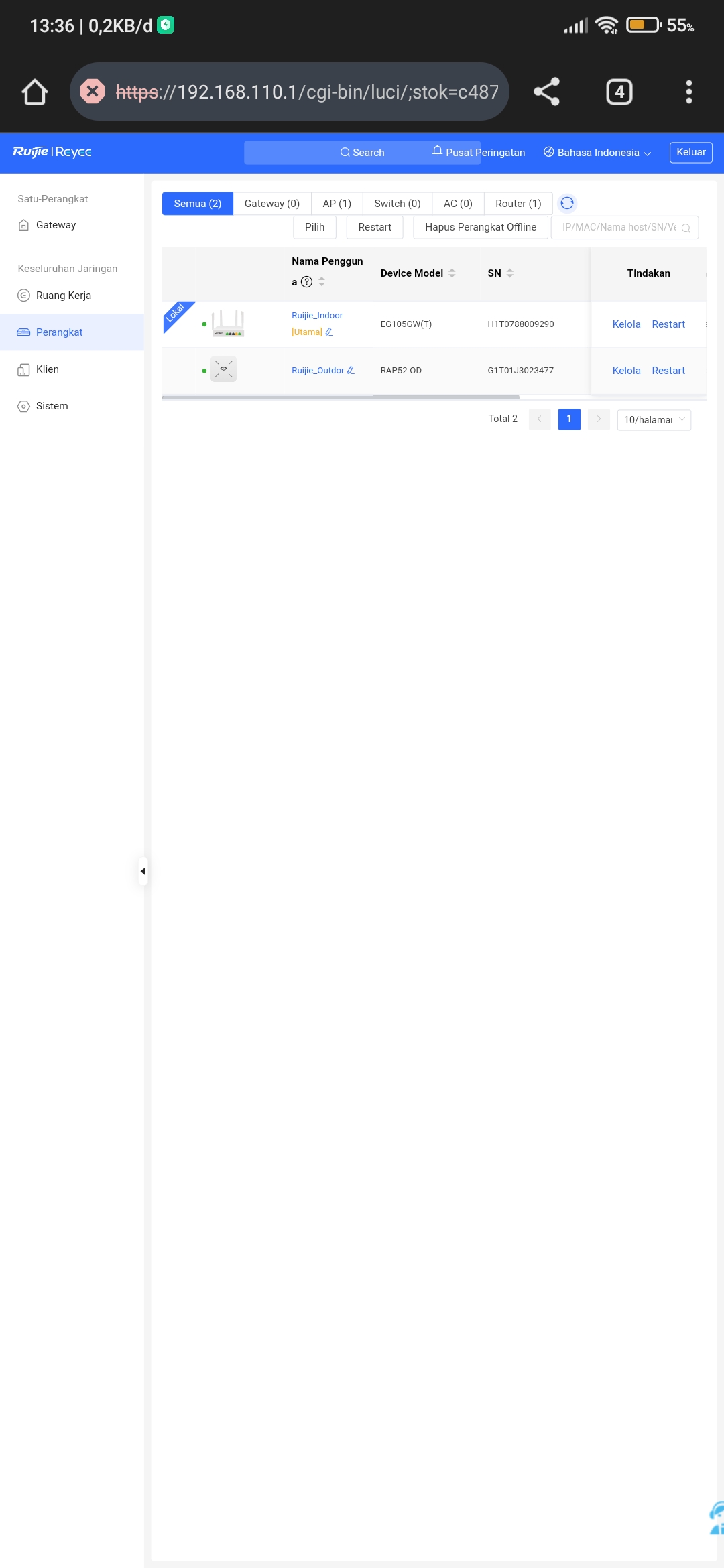The image size is (724, 1568).
Task: Switch to the Router (1) tab
Action: tap(518, 204)
